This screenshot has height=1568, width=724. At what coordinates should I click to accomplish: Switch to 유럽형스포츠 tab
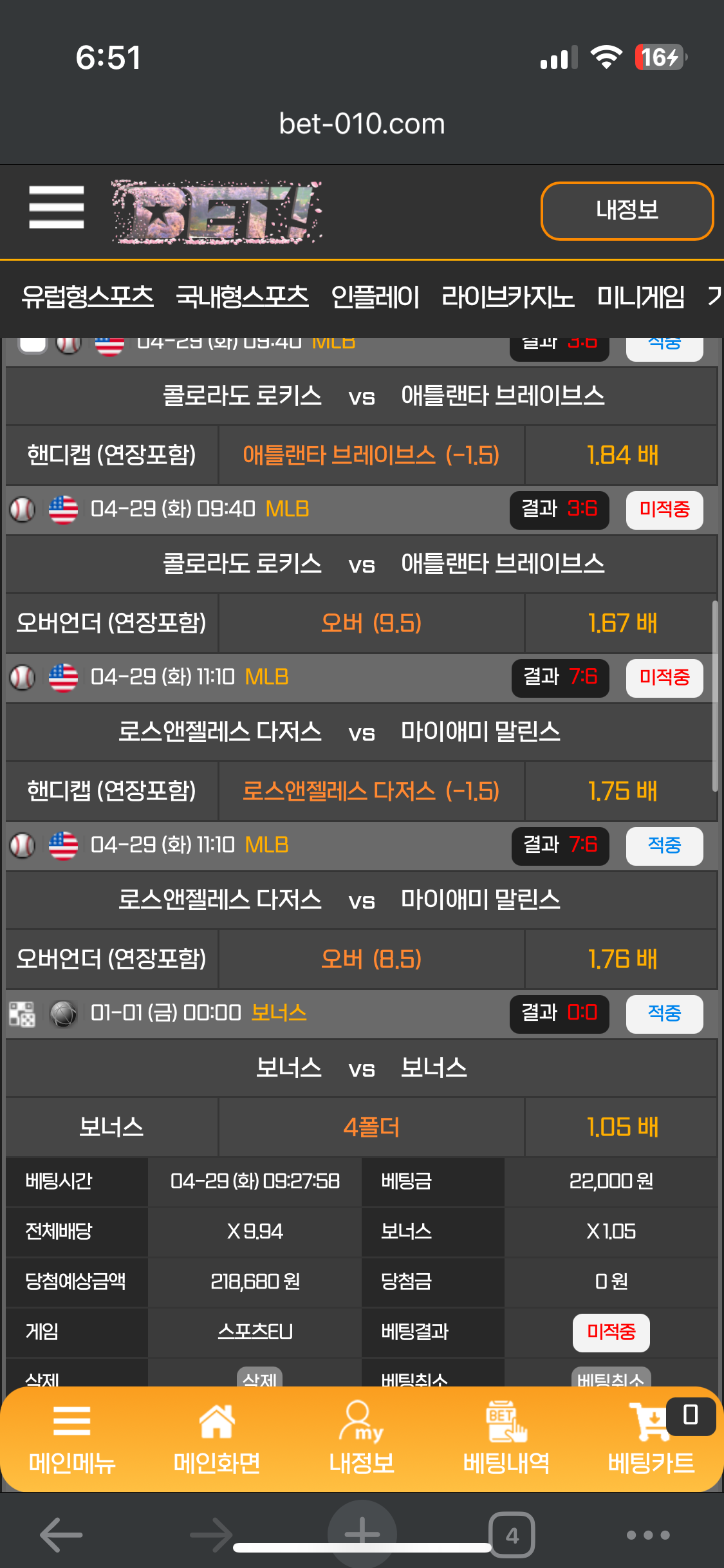[88, 297]
